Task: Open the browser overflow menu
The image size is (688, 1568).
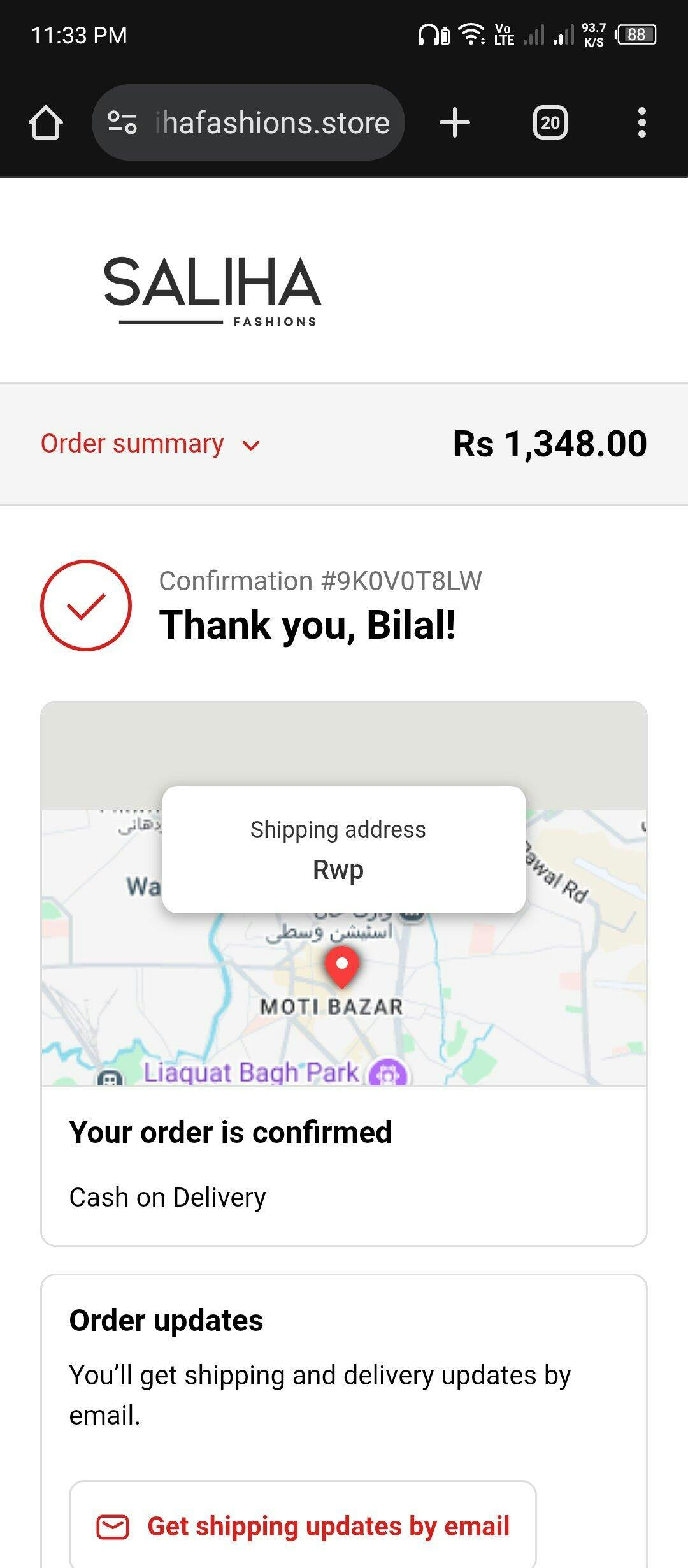Action: [641, 122]
